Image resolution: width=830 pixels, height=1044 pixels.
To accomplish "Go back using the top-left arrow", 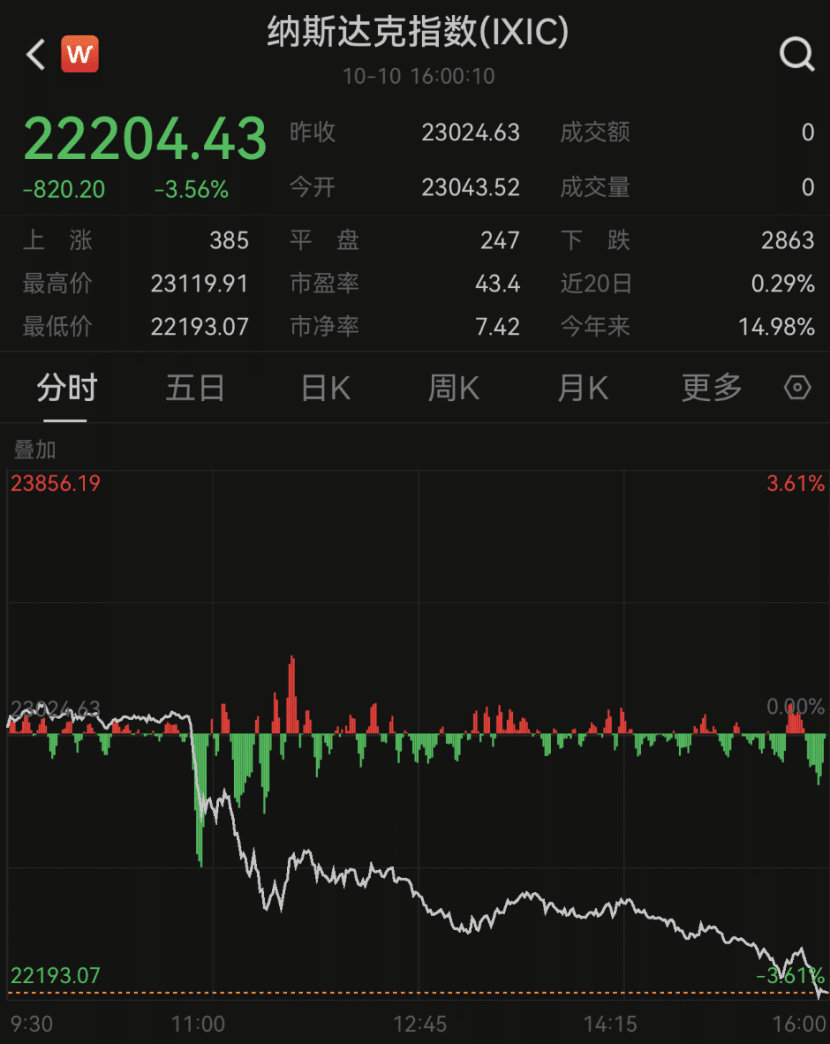I will pos(36,54).
